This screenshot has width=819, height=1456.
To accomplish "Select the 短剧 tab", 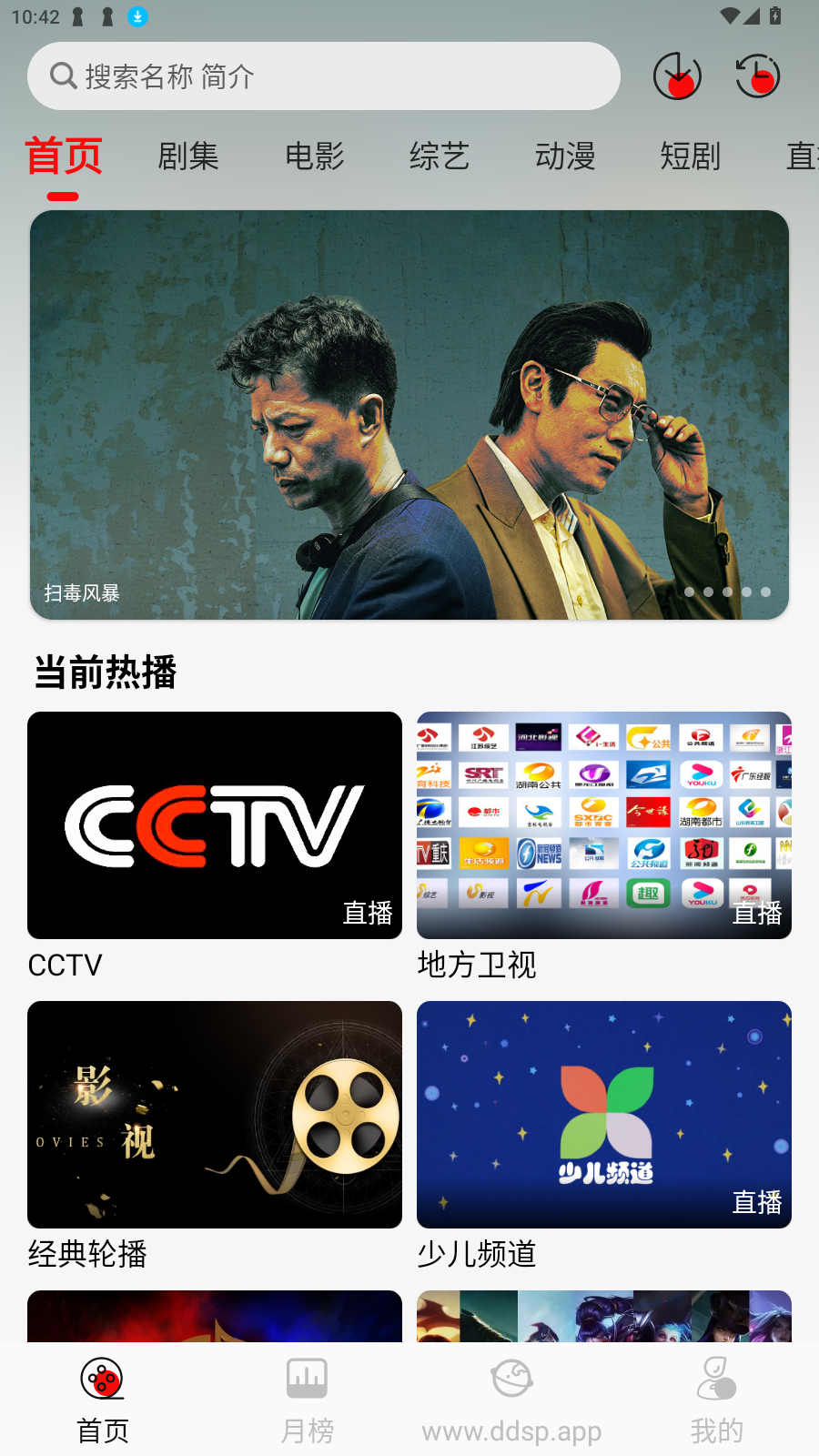I will point(691,157).
